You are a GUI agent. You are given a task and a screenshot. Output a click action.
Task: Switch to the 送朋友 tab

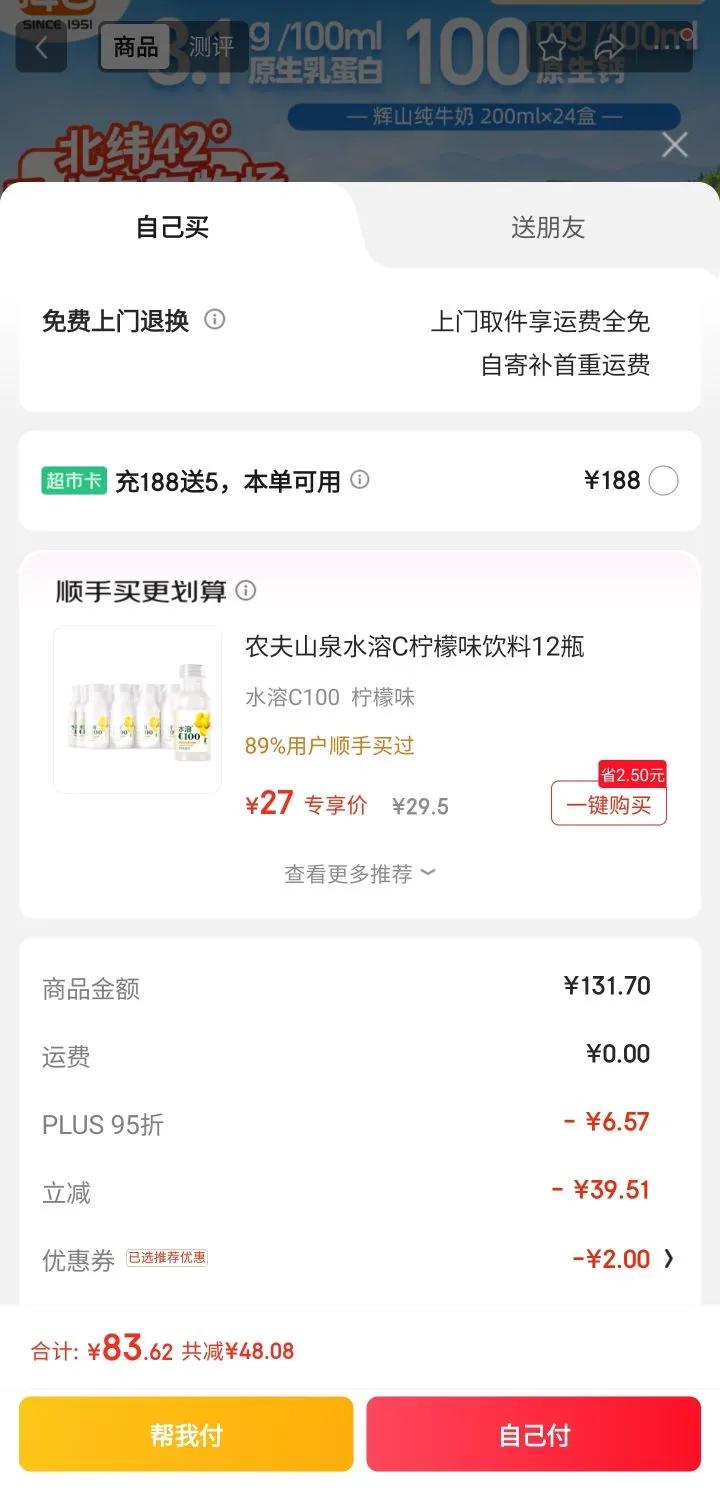[x=547, y=227]
